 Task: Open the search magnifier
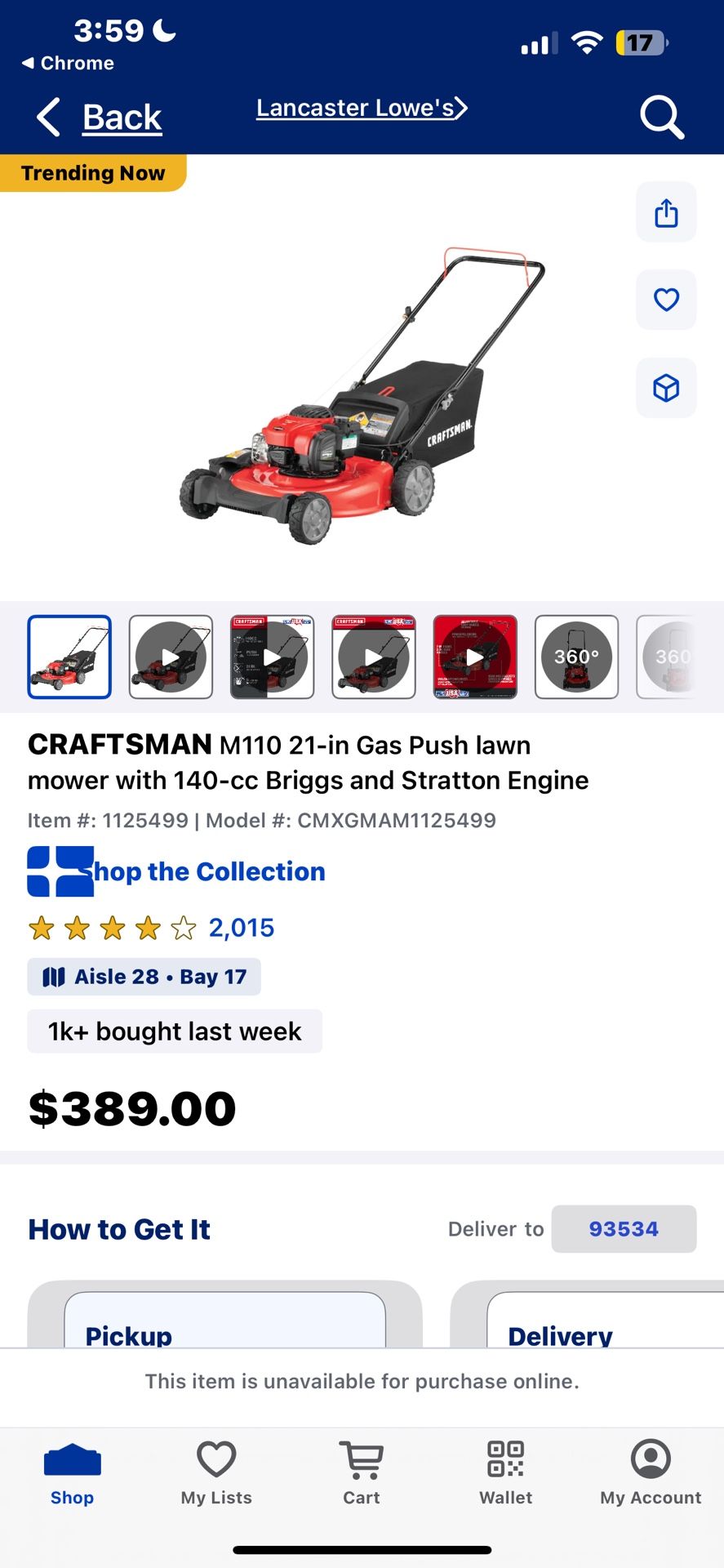[661, 118]
